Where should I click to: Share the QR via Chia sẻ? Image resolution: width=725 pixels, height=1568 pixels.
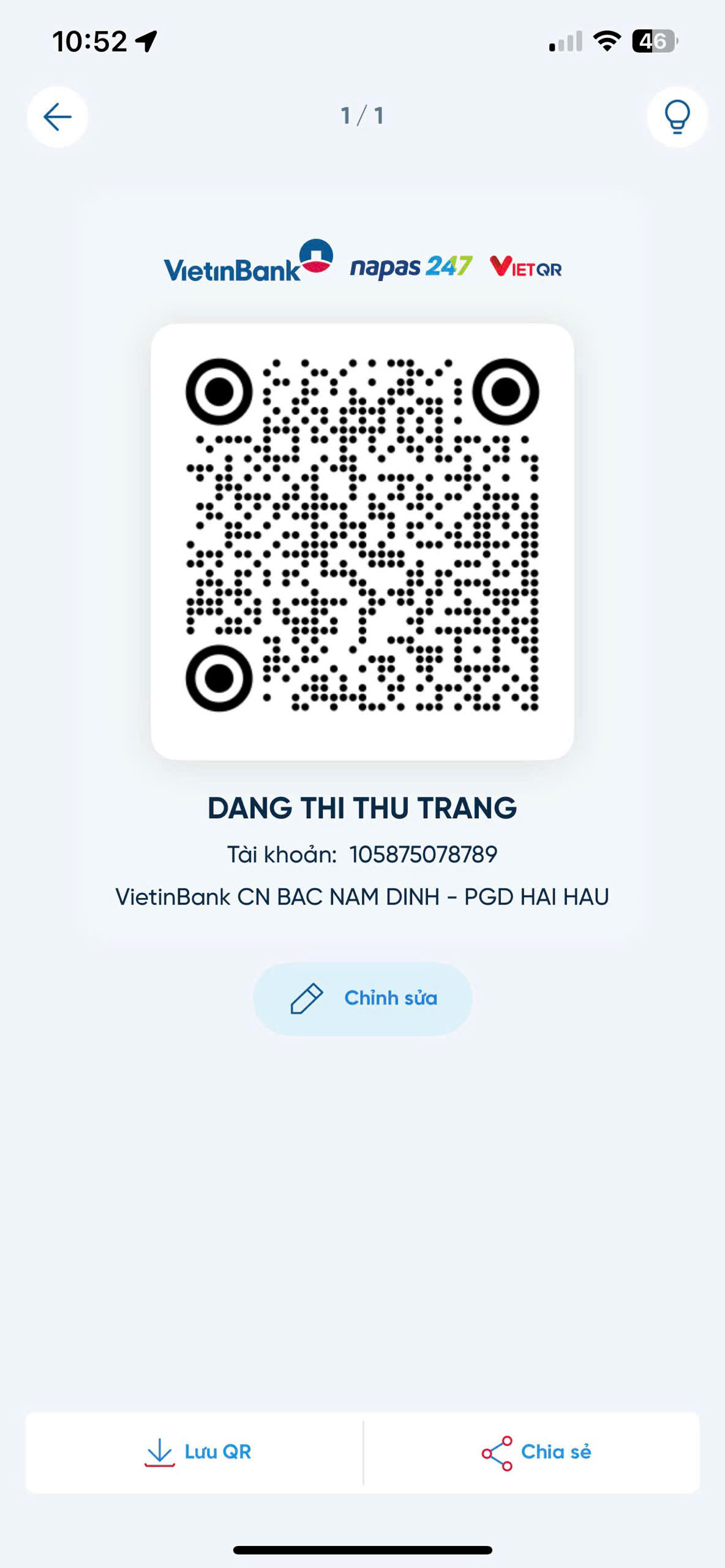(x=536, y=1452)
